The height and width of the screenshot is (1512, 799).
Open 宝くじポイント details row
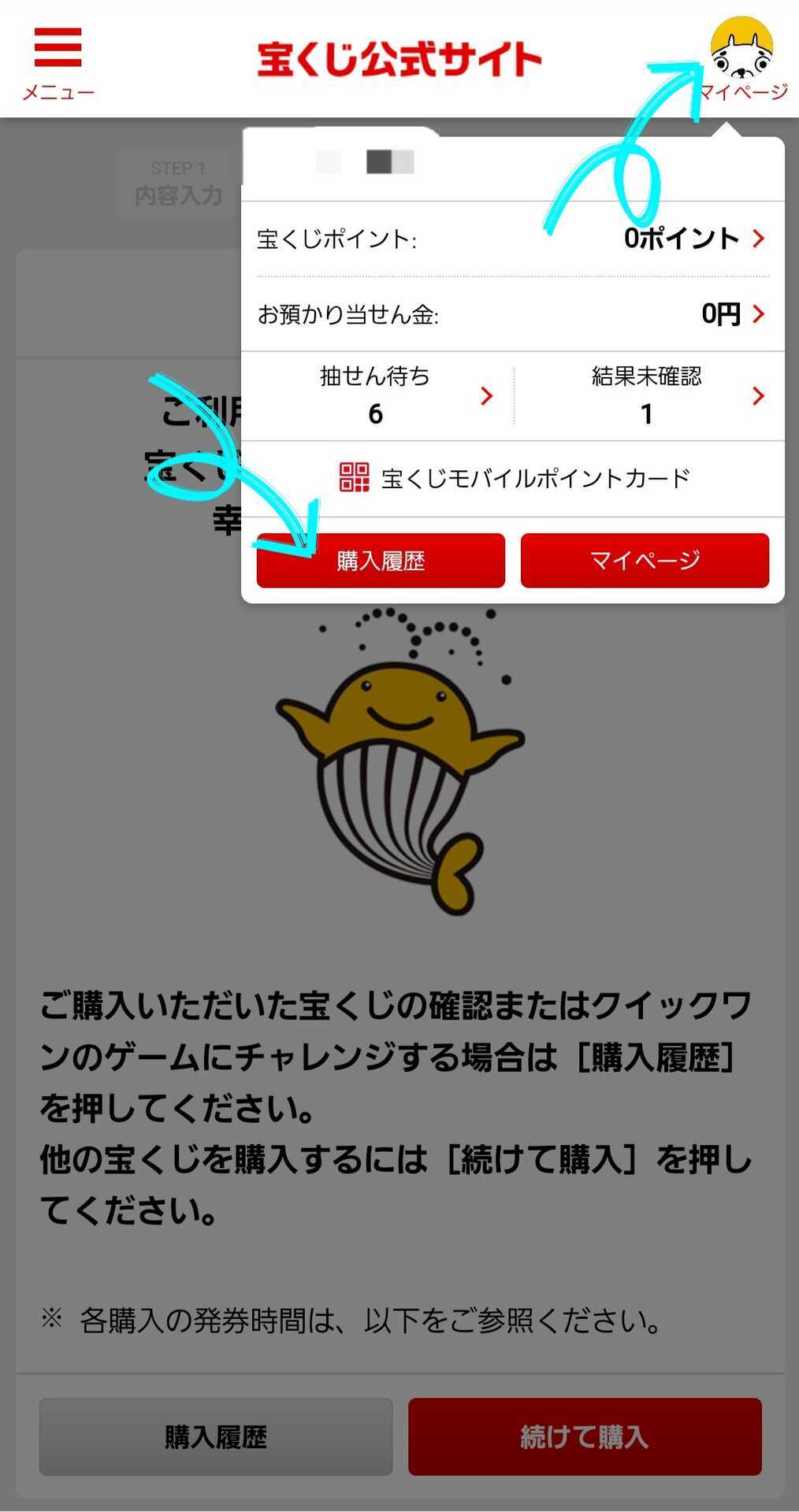pyautogui.click(x=512, y=239)
